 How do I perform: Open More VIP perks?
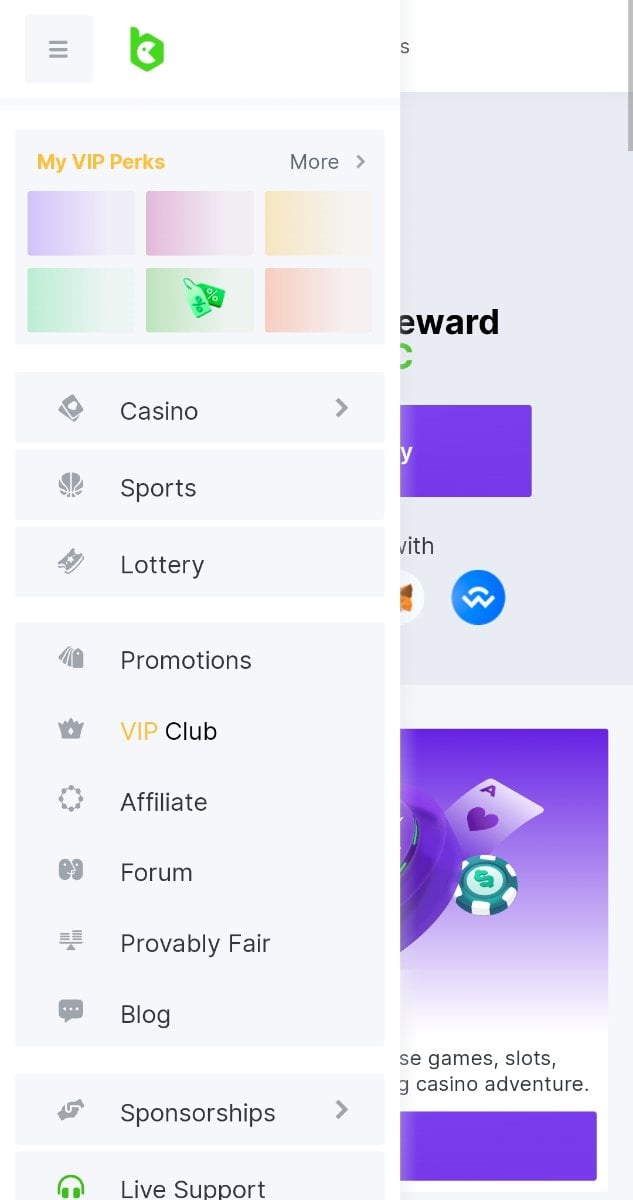[x=327, y=162]
